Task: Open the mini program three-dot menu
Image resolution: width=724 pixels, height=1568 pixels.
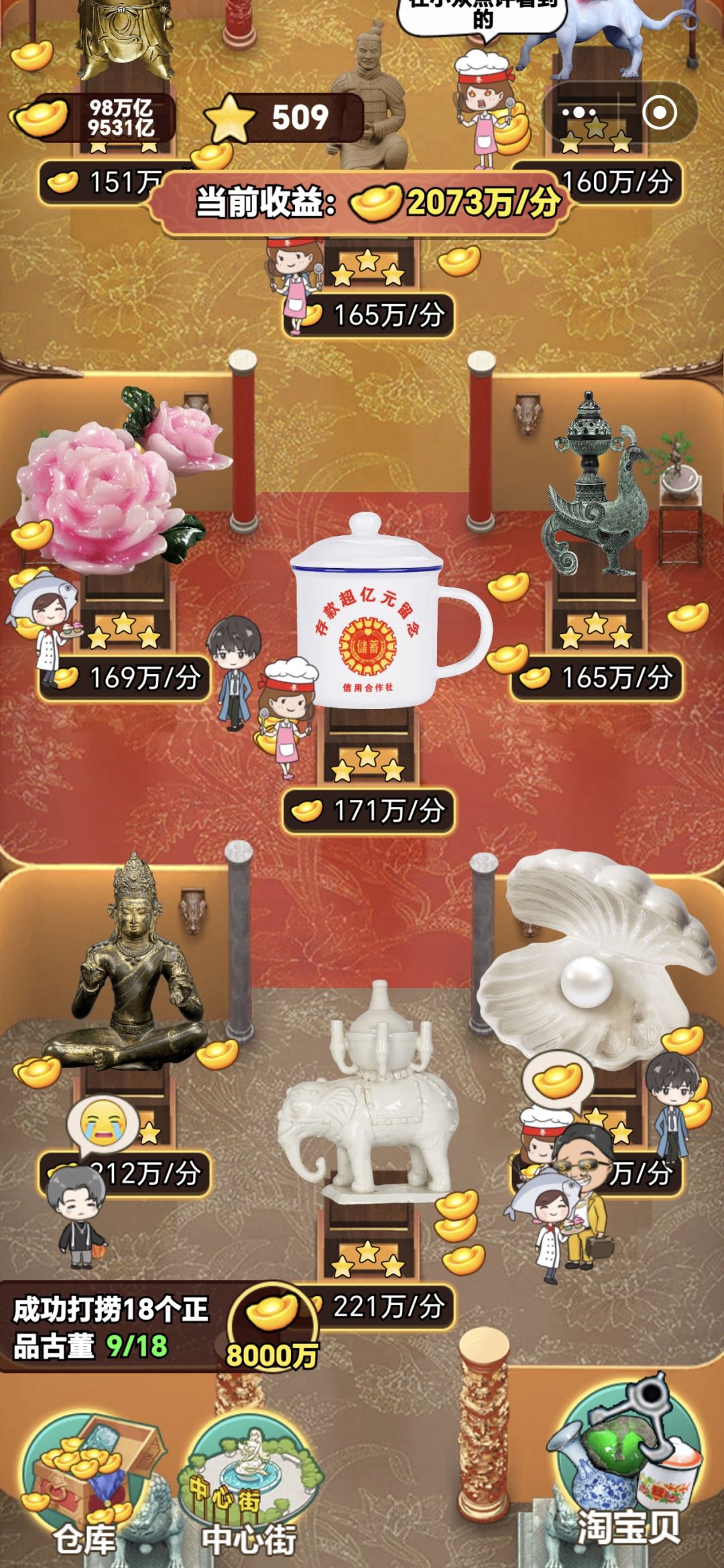Action: [579, 113]
